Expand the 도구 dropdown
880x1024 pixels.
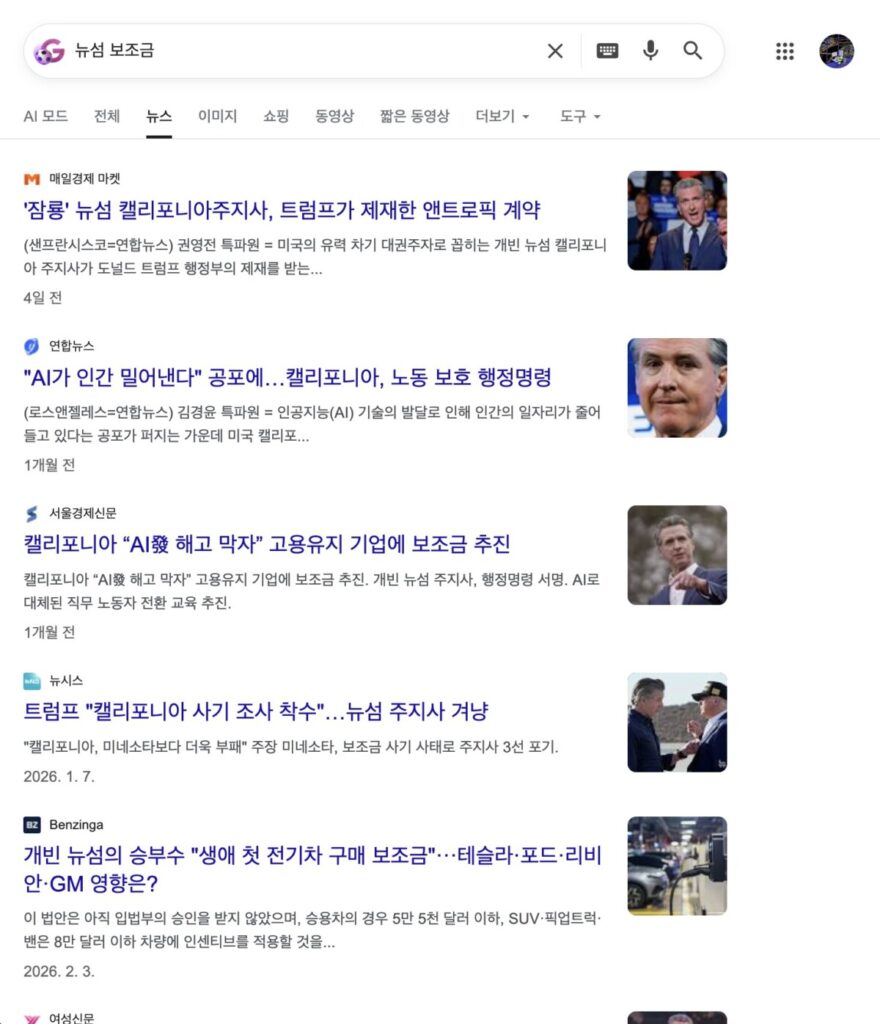580,116
